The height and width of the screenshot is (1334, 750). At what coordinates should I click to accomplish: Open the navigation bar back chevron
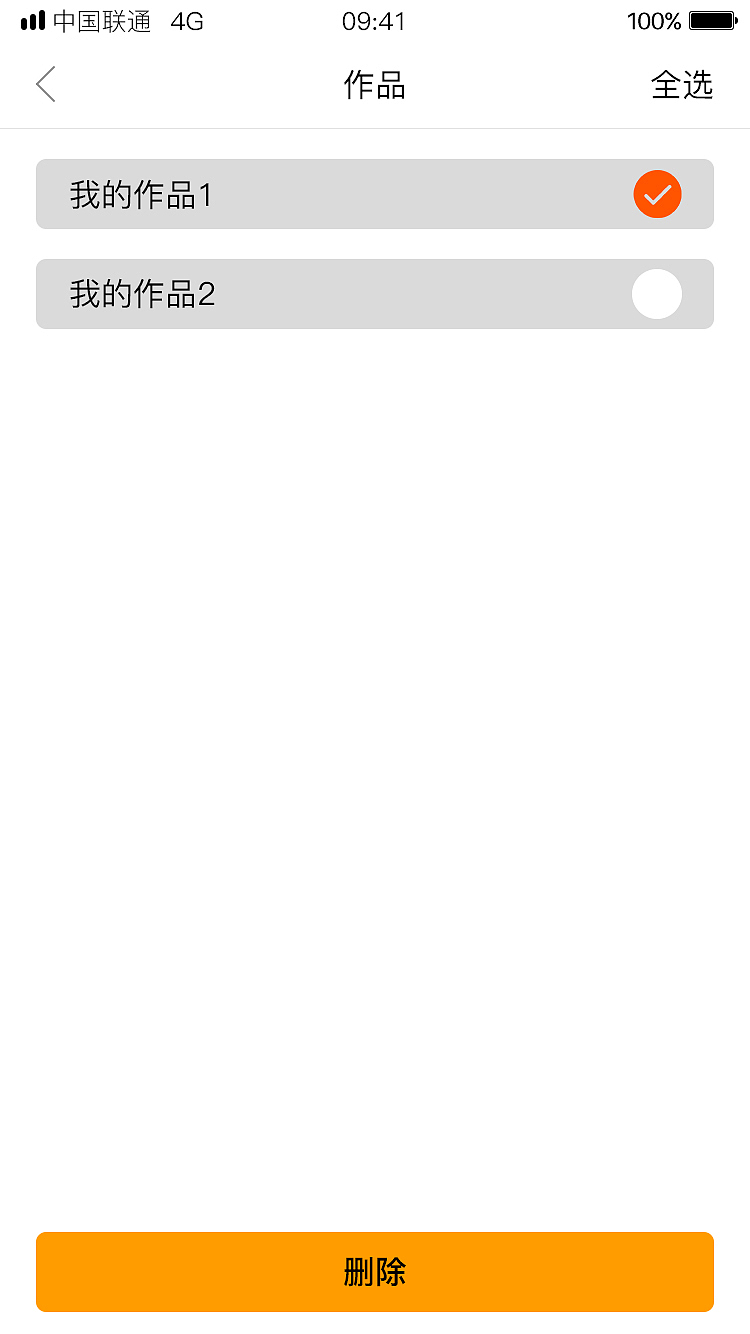click(45, 84)
